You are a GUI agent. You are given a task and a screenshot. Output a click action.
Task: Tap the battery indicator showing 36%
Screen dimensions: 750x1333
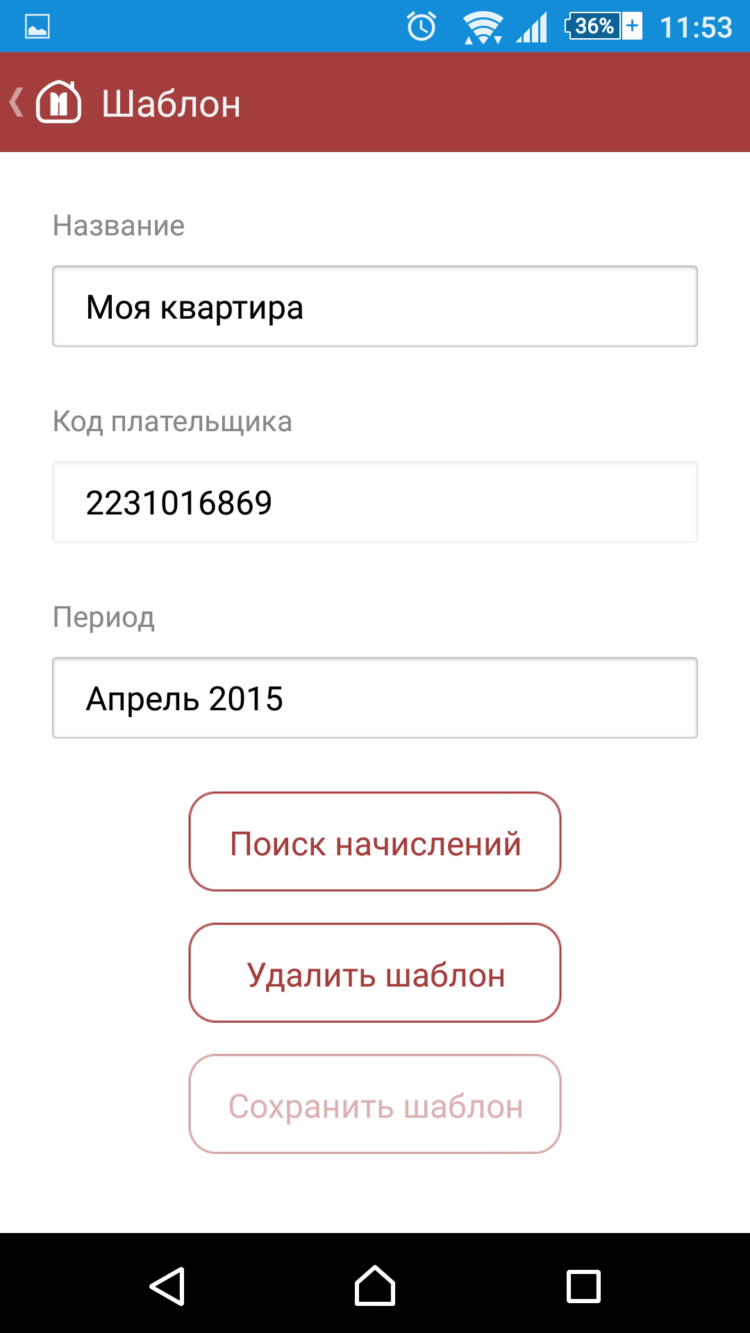[592, 25]
